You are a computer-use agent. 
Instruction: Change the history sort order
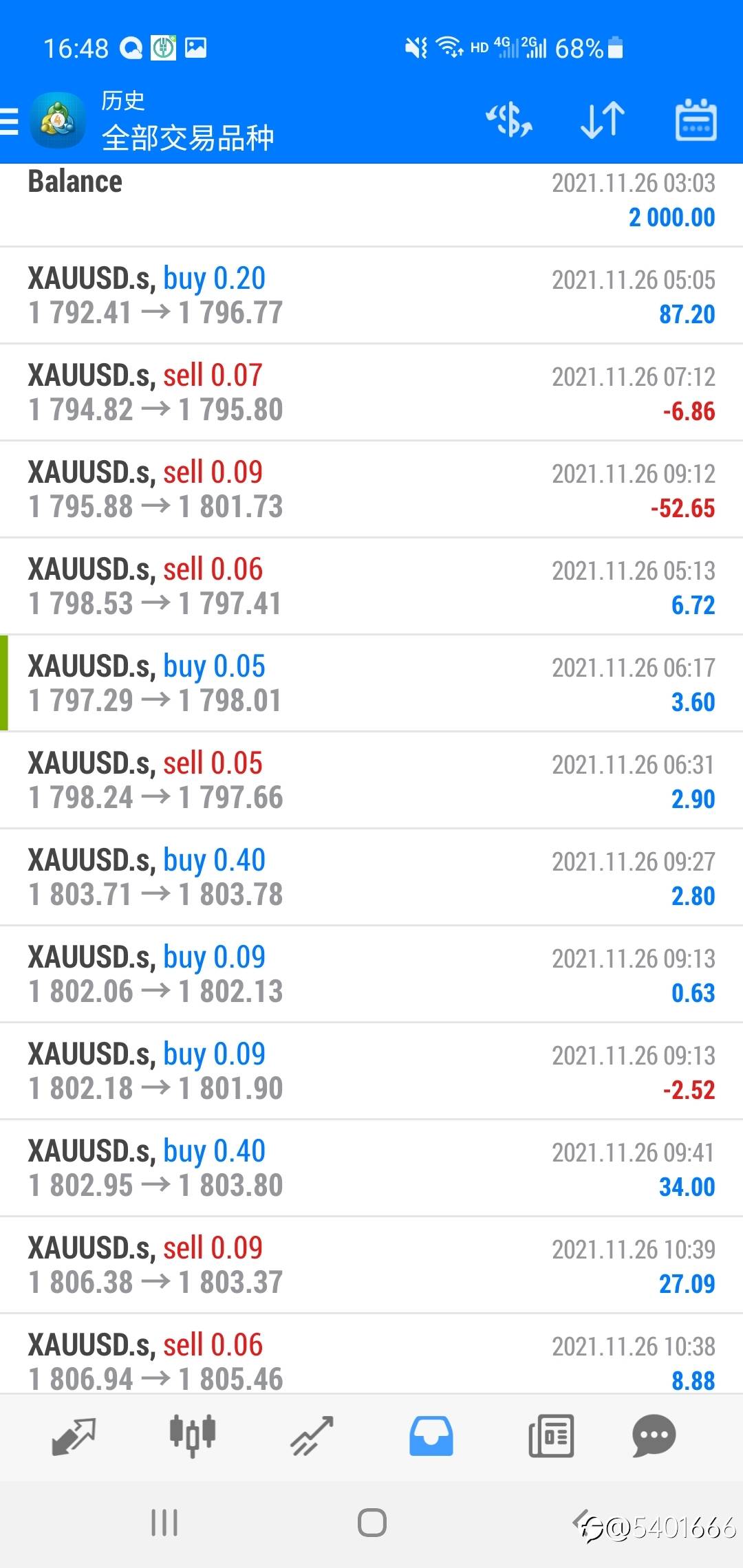[x=603, y=120]
